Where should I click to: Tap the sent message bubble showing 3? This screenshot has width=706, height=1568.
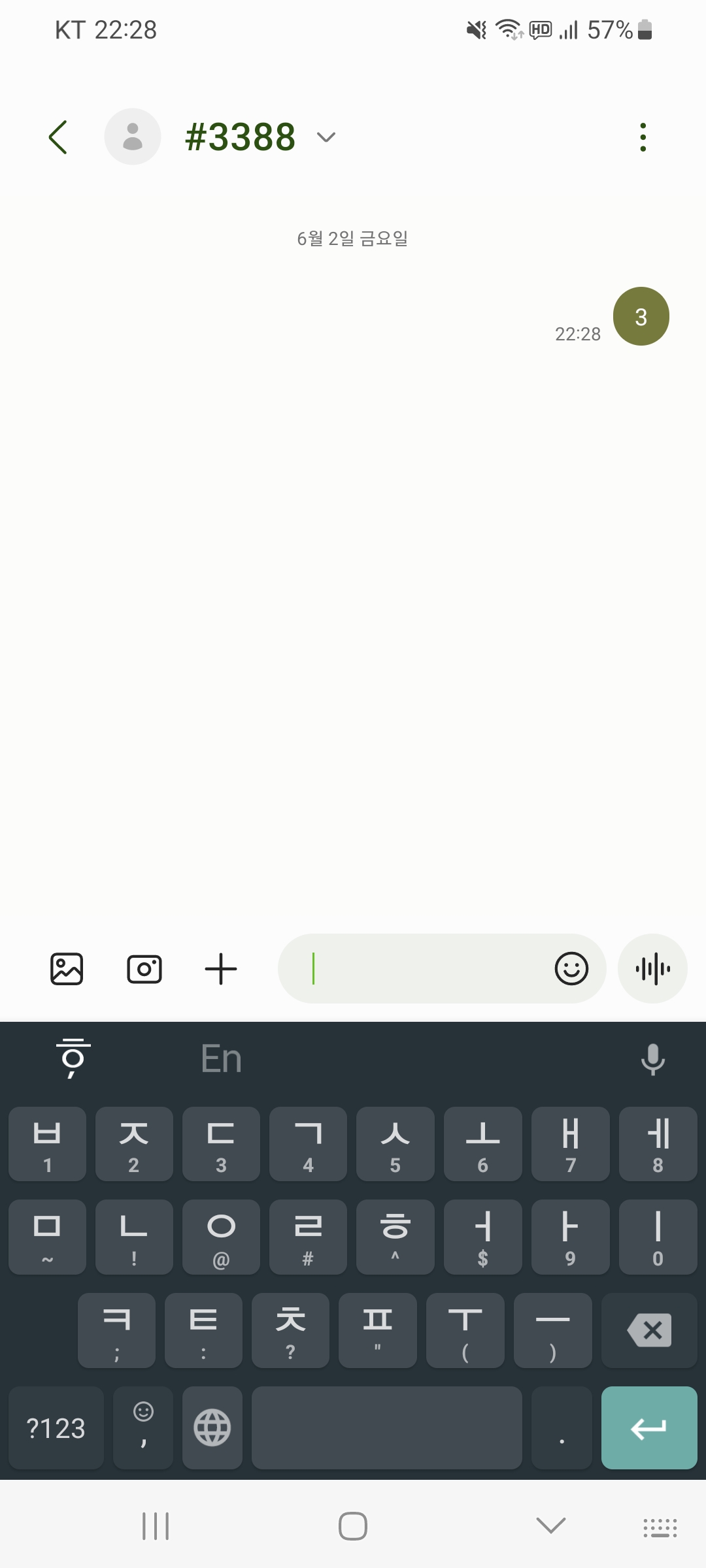[x=641, y=316]
